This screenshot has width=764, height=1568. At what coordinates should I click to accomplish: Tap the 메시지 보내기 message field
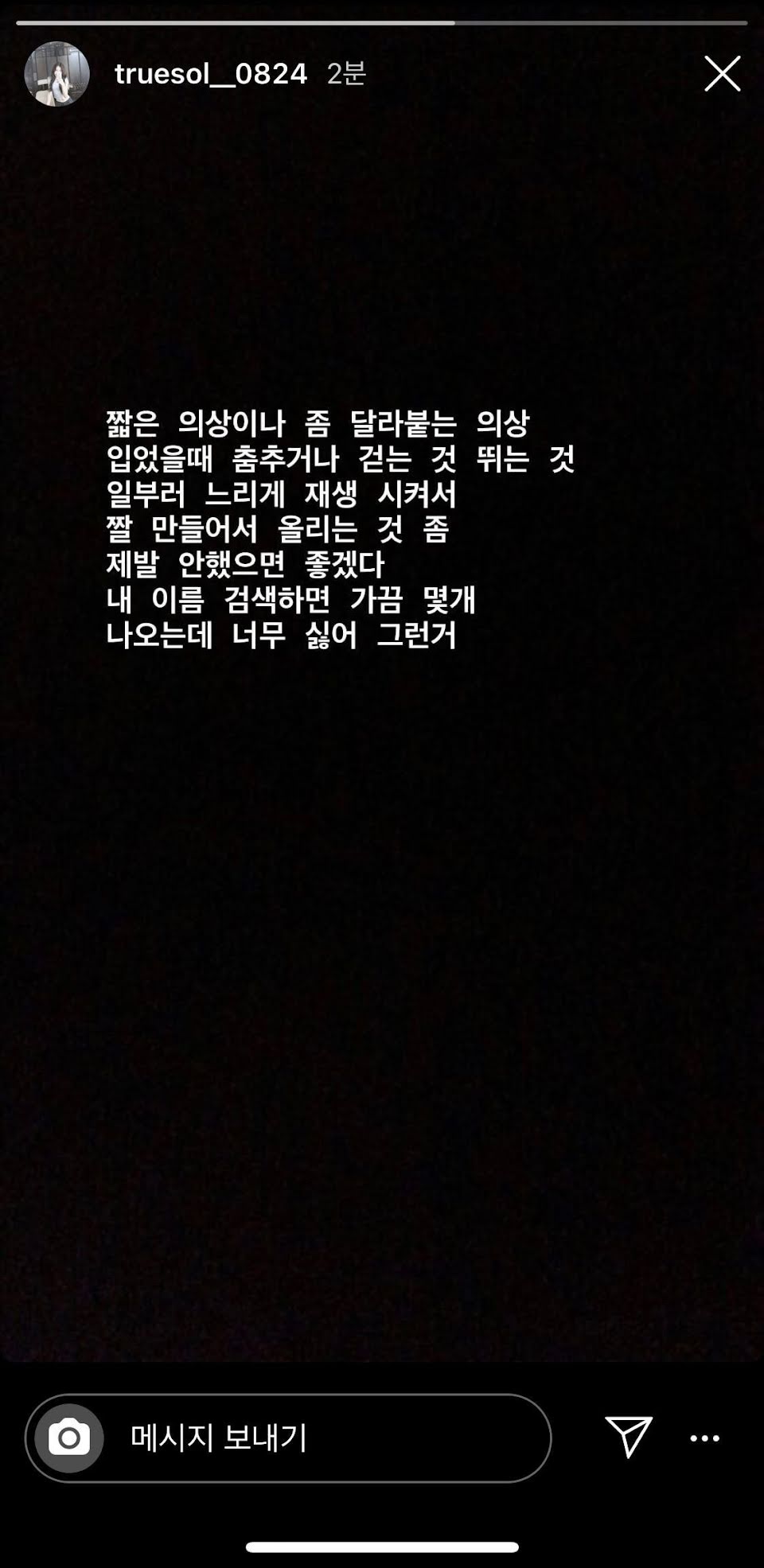tap(288, 1438)
